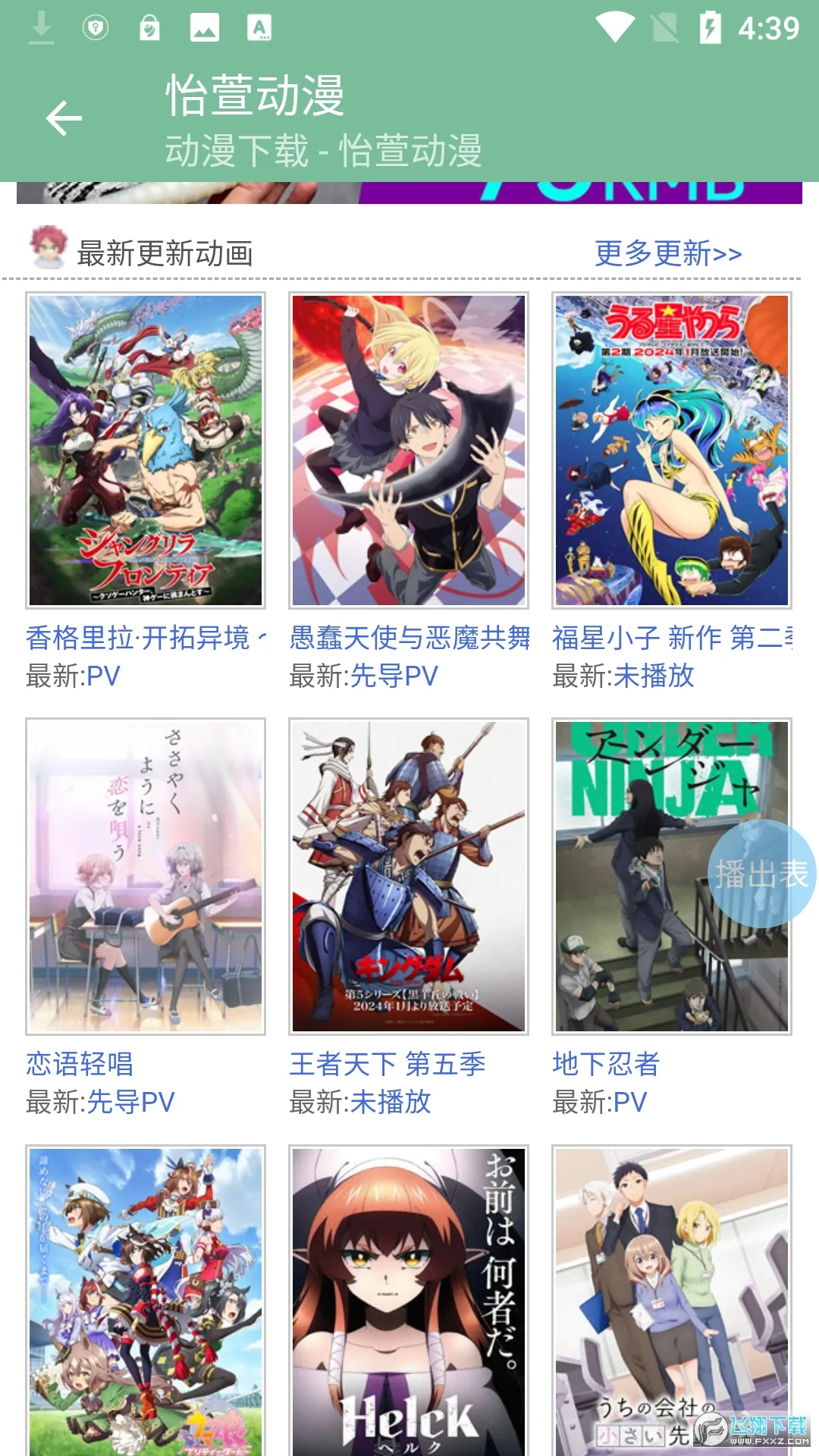Tap the 'A' letter notification icon
The image size is (819, 1456).
(x=259, y=25)
